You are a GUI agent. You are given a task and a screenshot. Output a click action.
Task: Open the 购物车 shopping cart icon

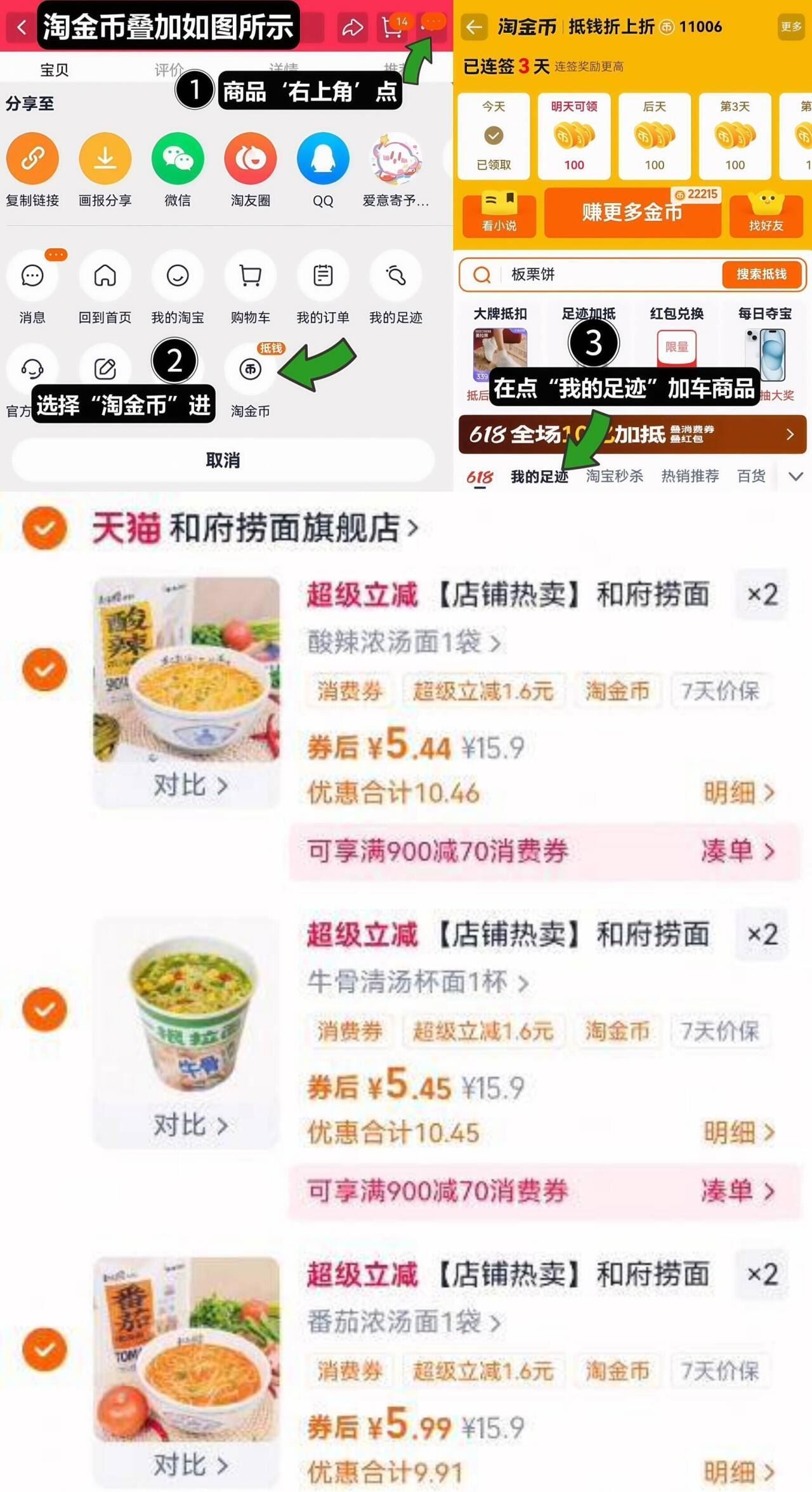[250, 275]
